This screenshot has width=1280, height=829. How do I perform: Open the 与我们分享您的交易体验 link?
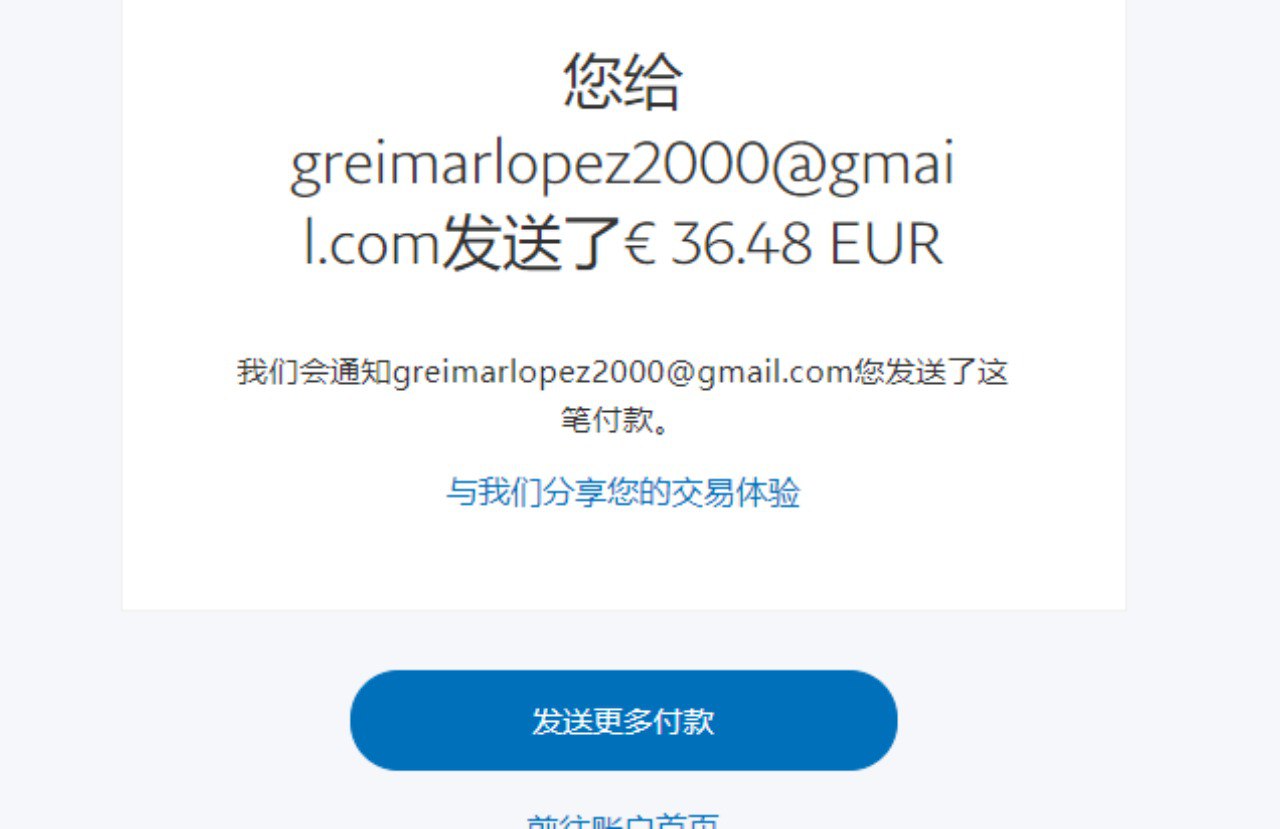[623, 493]
